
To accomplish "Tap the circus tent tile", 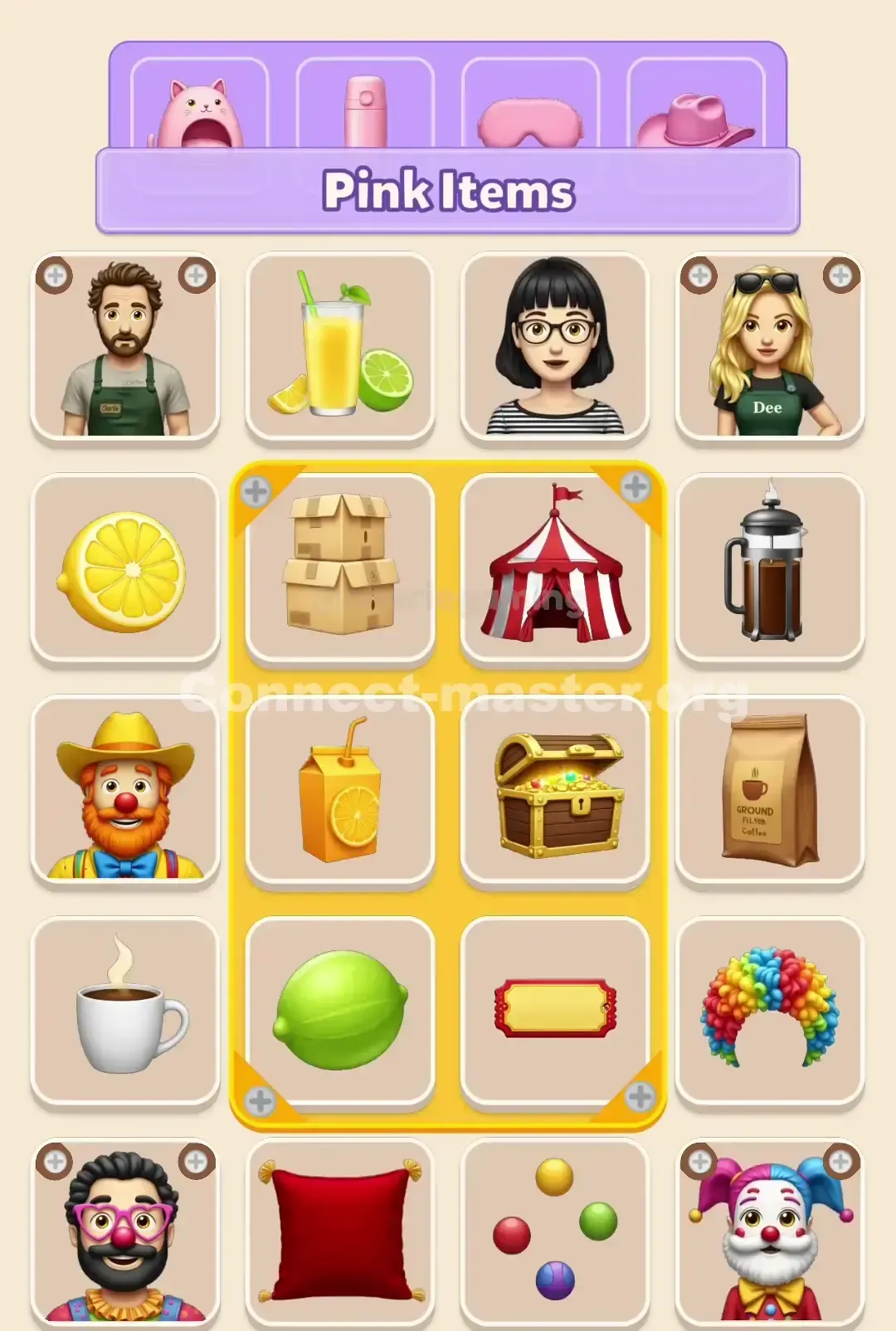I will 557,567.
